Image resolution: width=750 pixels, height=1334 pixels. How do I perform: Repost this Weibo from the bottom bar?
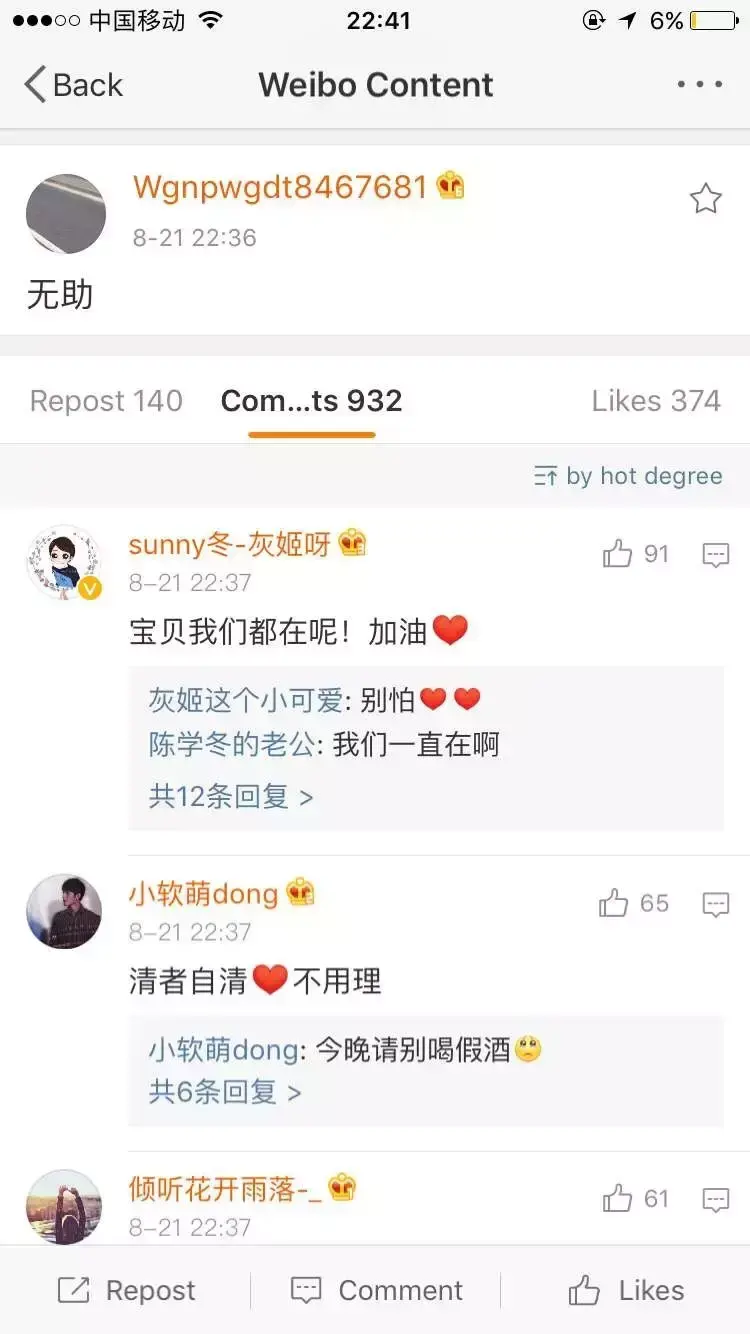[x=126, y=1290]
